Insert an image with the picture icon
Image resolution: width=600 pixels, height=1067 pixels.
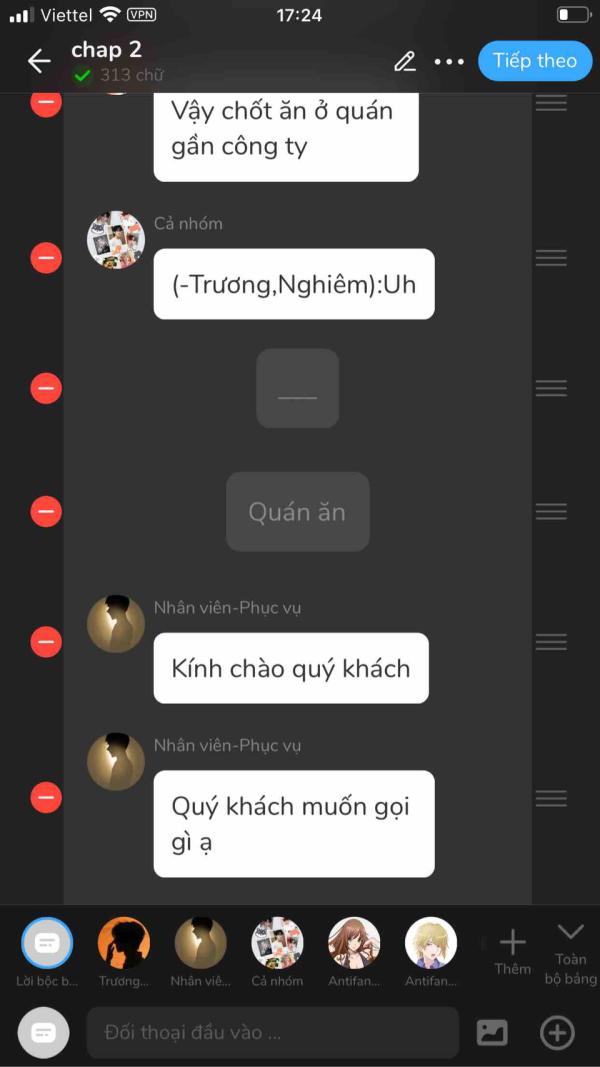point(492,1032)
